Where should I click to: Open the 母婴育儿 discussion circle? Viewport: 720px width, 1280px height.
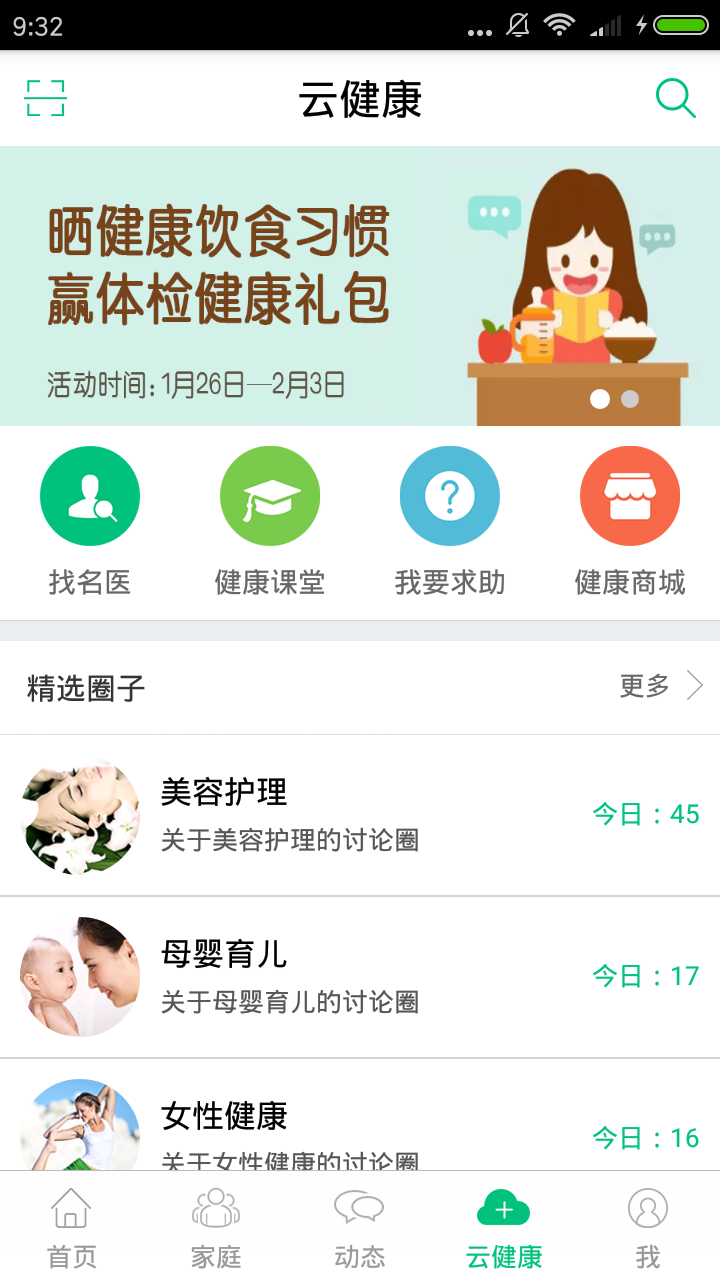tap(360, 977)
